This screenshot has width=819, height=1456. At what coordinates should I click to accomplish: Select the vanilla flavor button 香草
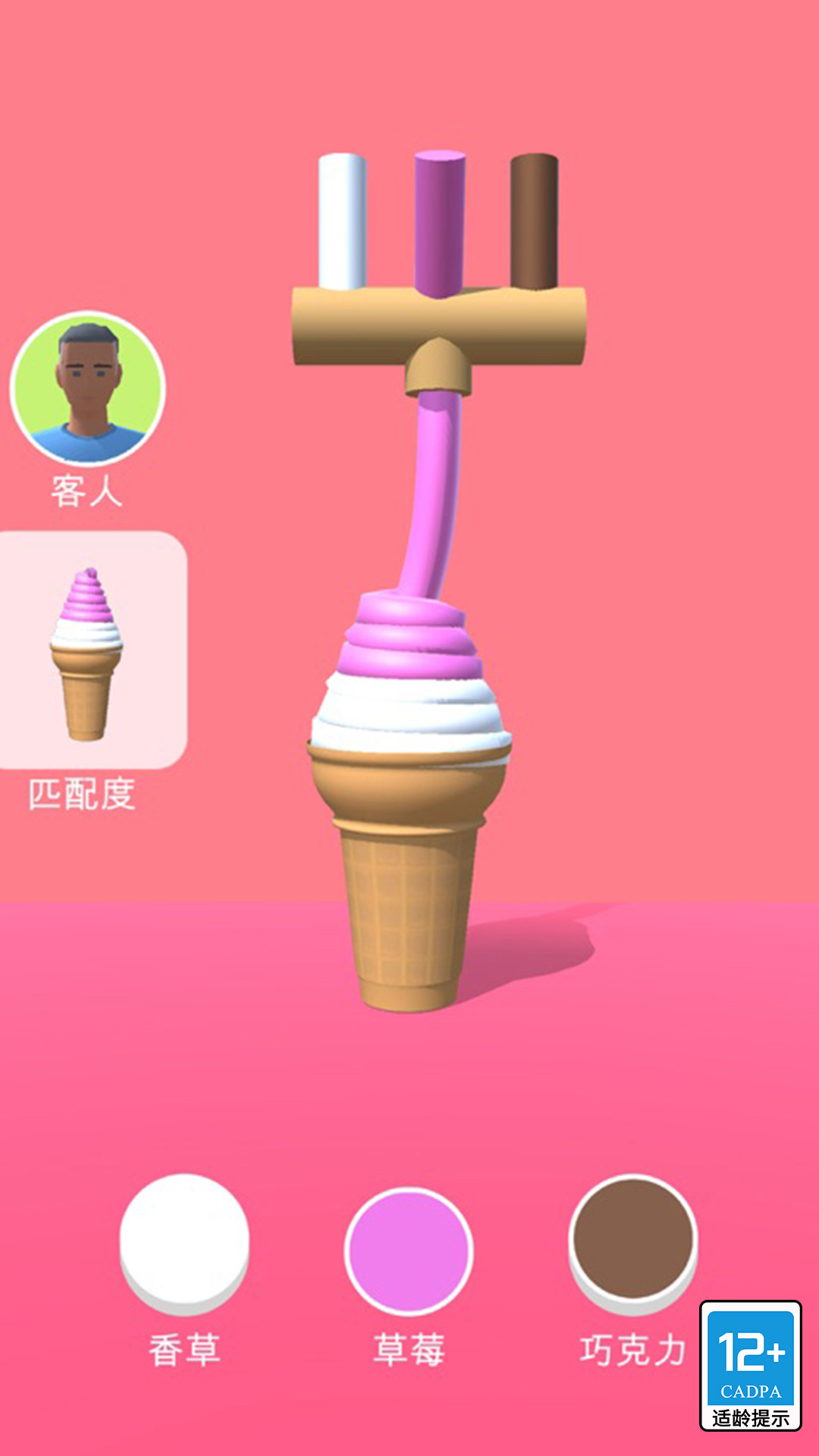(184, 1242)
